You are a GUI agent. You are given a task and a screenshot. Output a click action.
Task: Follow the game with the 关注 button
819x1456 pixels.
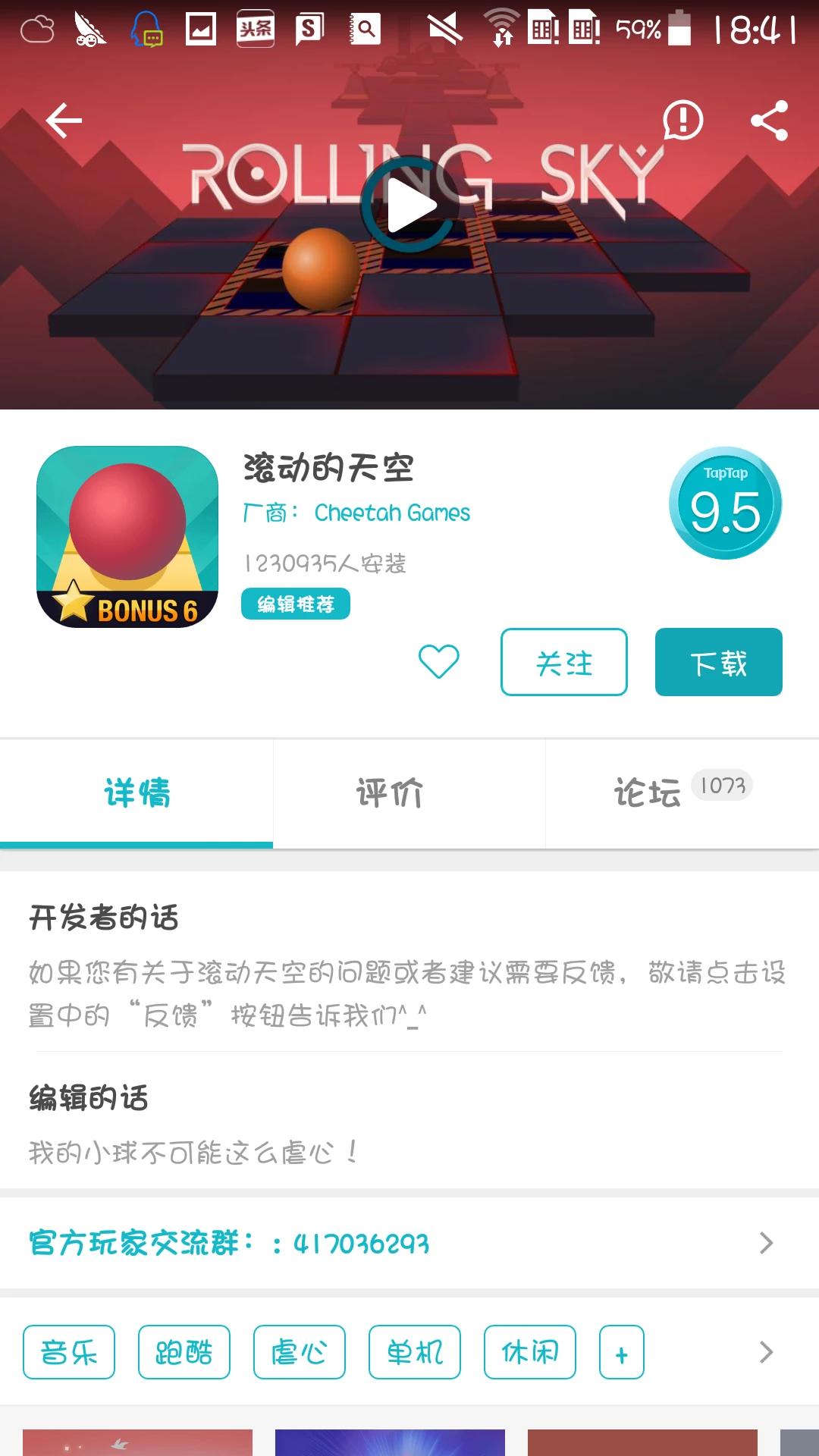tap(563, 662)
